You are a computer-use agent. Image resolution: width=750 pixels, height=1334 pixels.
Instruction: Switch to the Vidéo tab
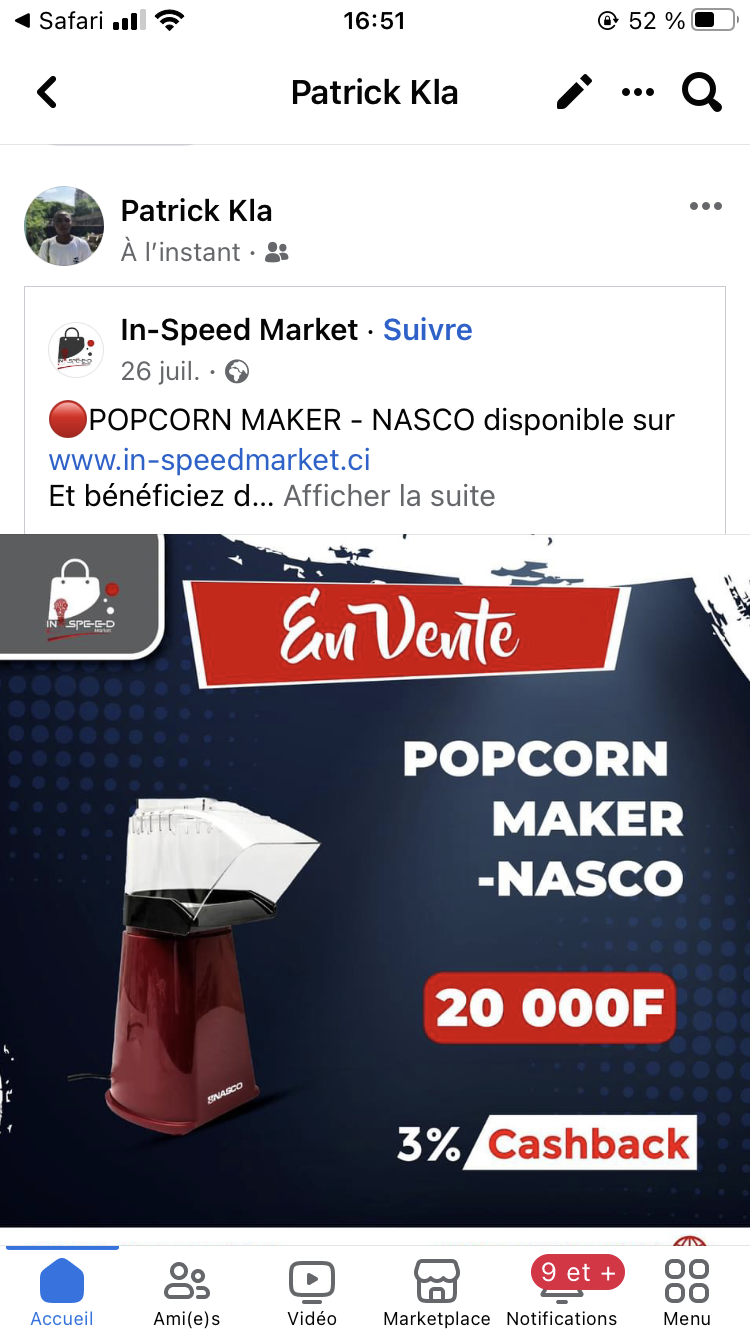tap(312, 1292)
